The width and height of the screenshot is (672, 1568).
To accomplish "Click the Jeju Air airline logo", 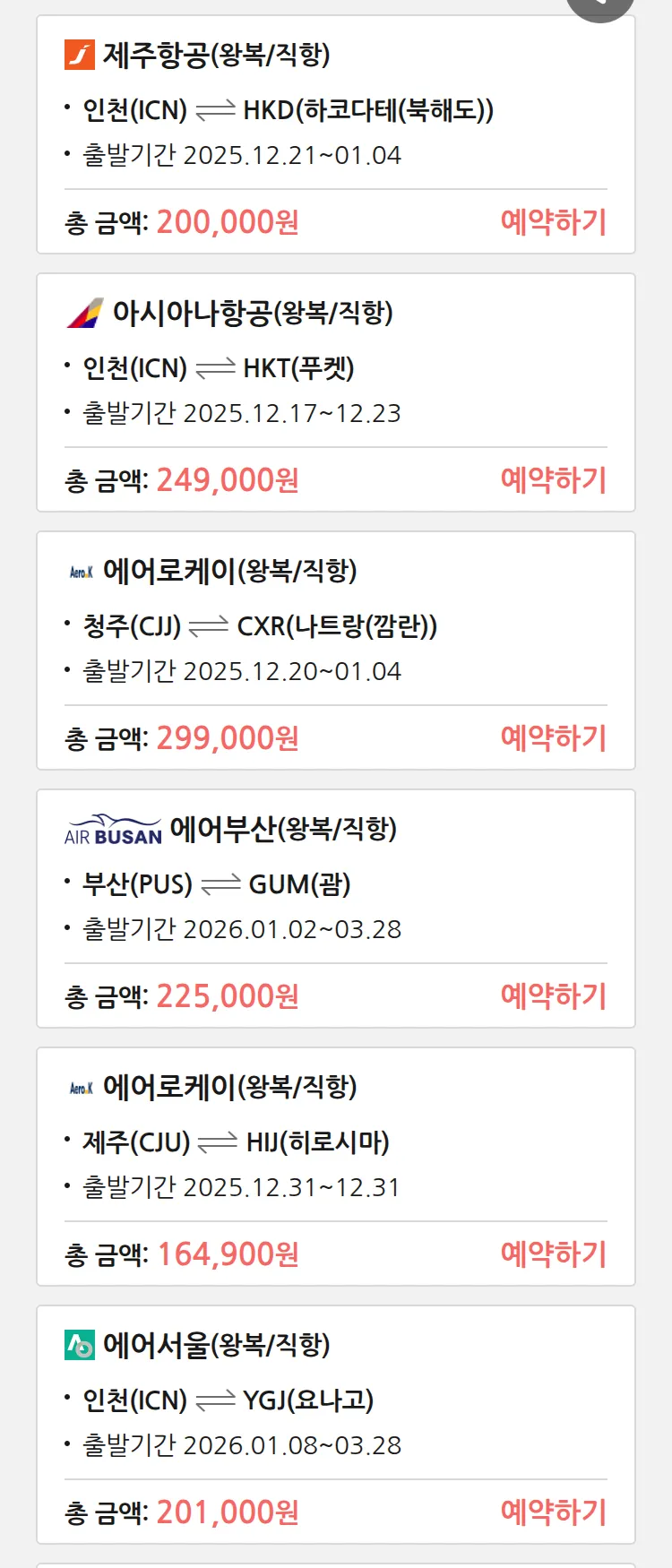I will 79,54.
